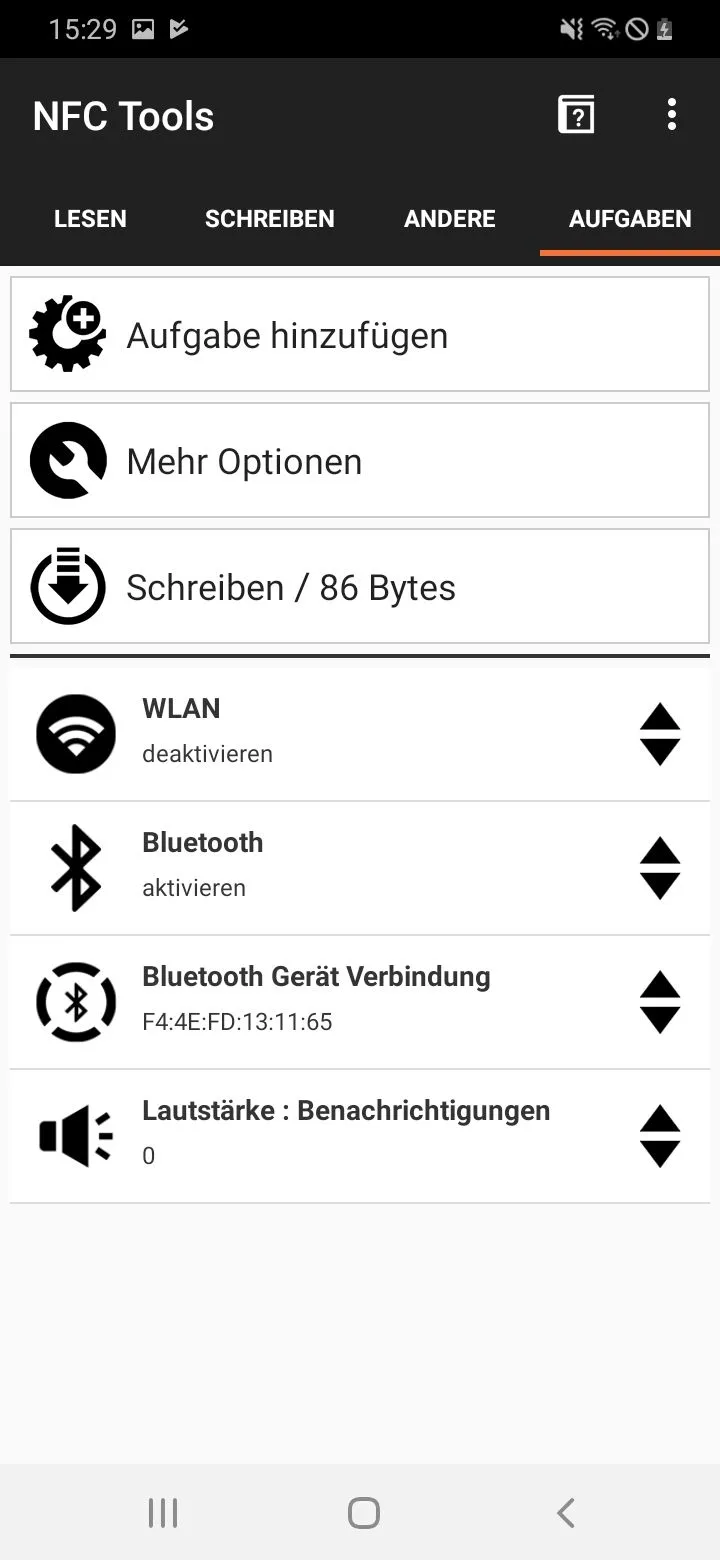Switch to the LESEN tab
Image resolution: width=720 pixels, height=1560 pixels.
pos(90,219)
